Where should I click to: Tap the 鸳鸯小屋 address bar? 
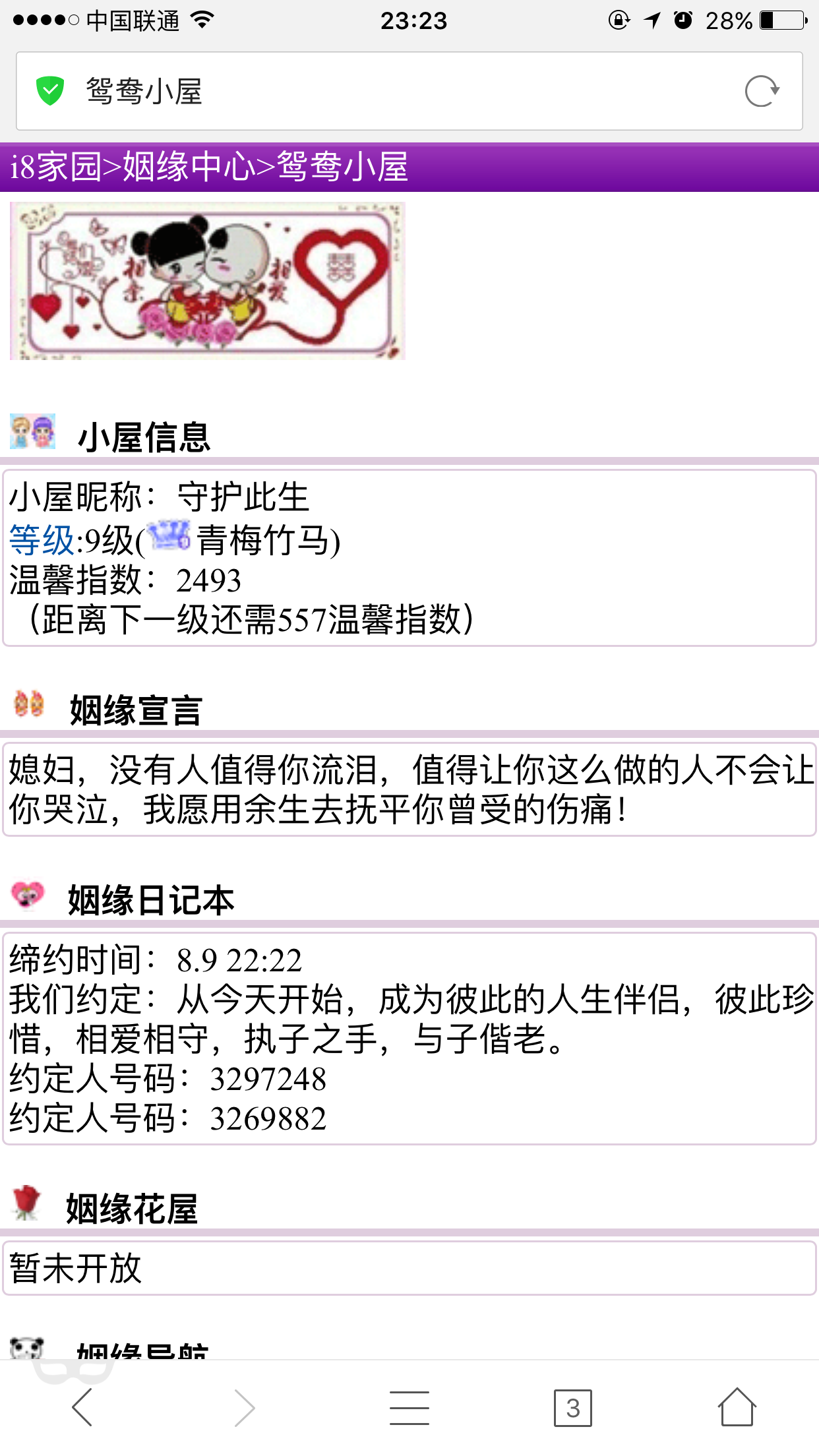[x=396, y=91]
